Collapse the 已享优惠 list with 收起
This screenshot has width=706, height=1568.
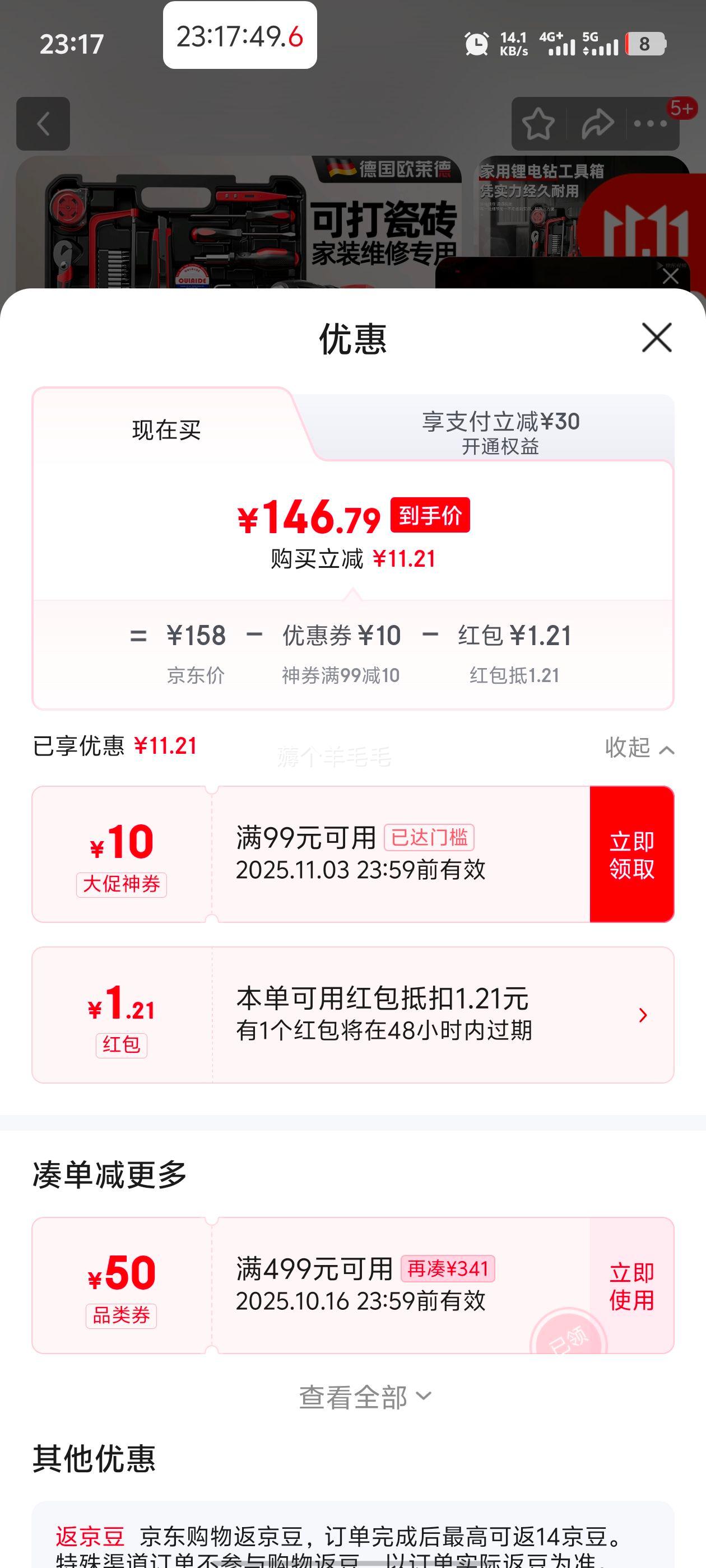638,748
